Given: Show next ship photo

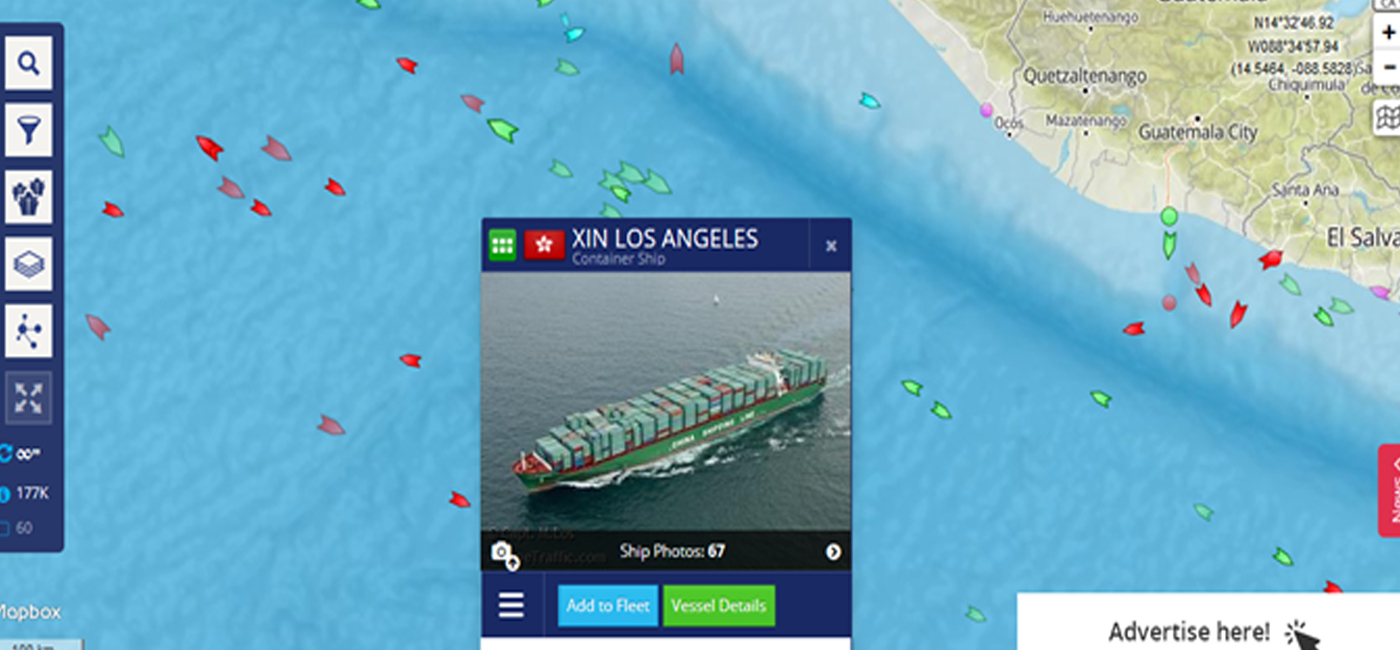Looking at the screenshot, I should [x=833, y=552].
